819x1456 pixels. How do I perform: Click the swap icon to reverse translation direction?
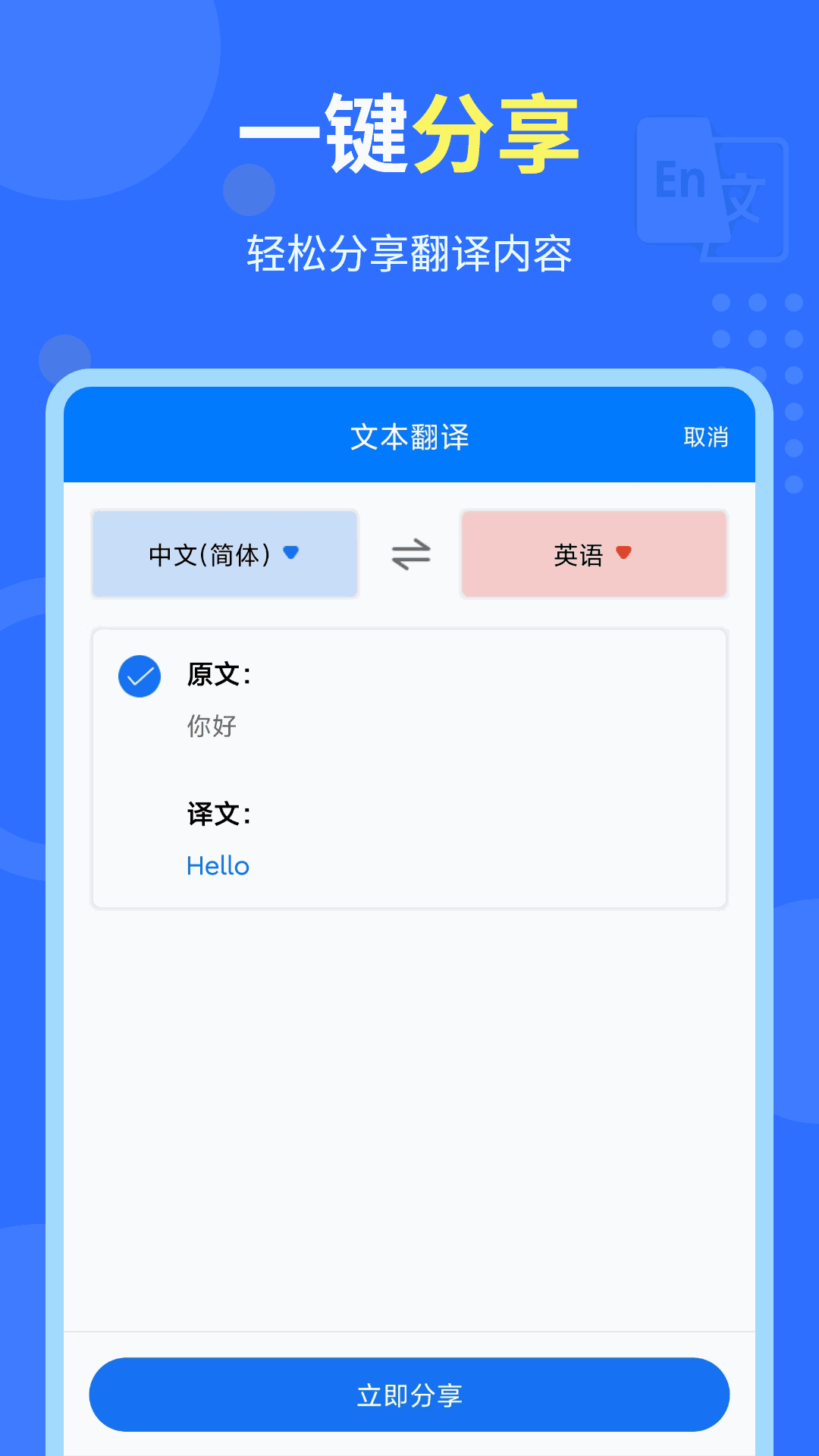[409, 554]
